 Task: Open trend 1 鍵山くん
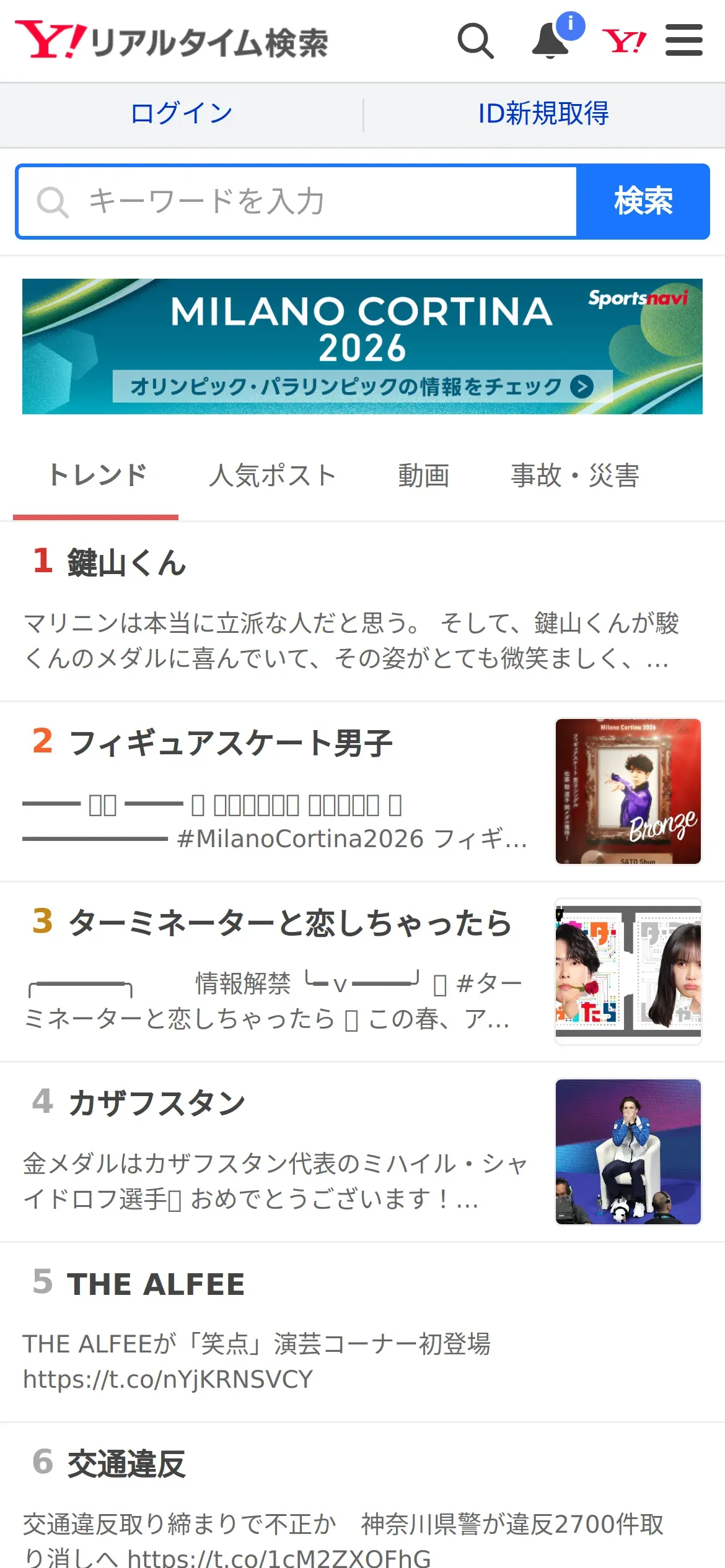(127, 564)
